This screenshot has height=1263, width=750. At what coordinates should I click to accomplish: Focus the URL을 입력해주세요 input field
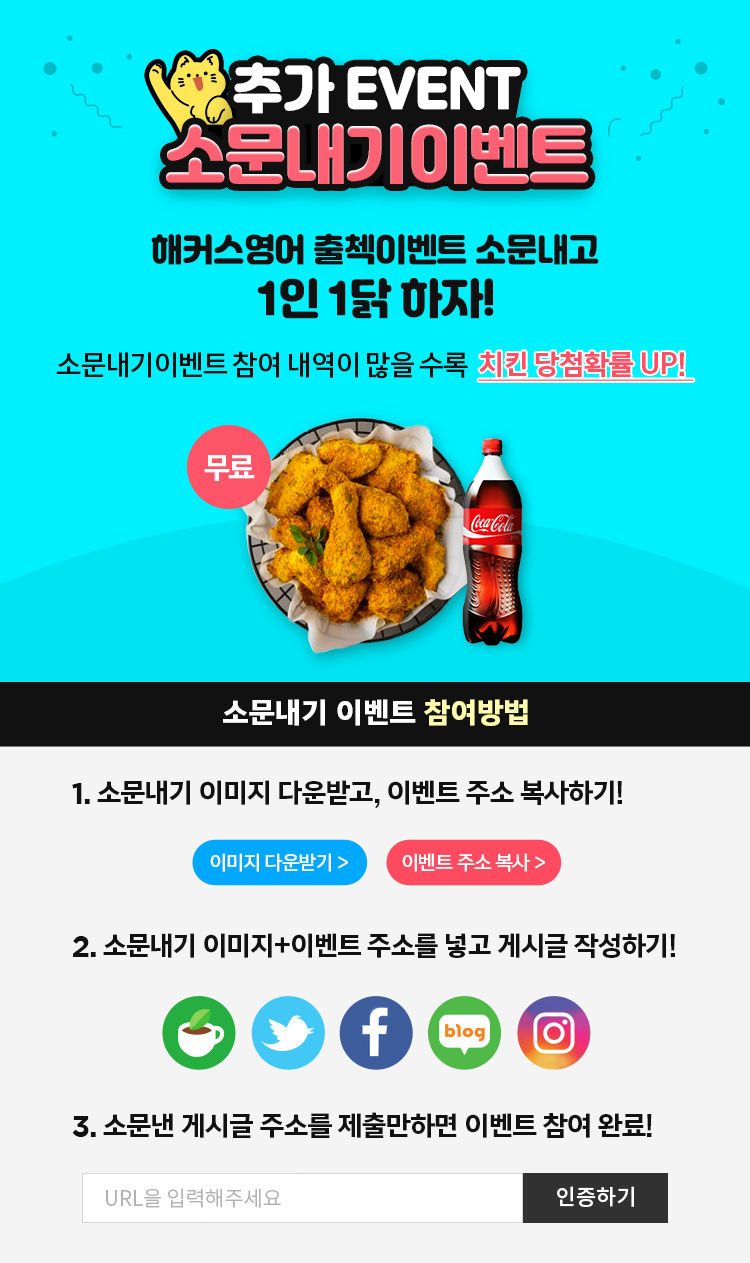[302, 1198]
